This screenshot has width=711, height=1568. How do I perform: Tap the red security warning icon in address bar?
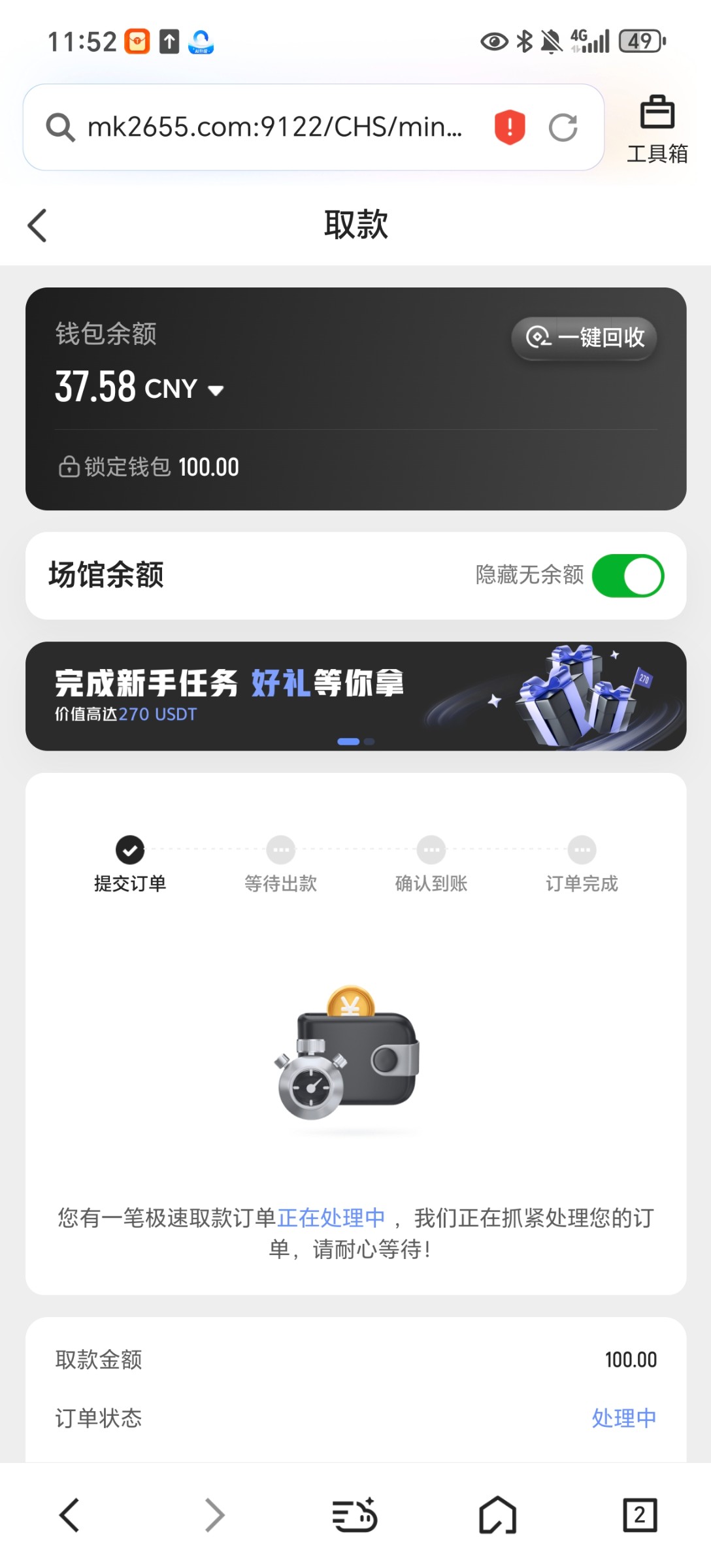(x=509, y=127)
